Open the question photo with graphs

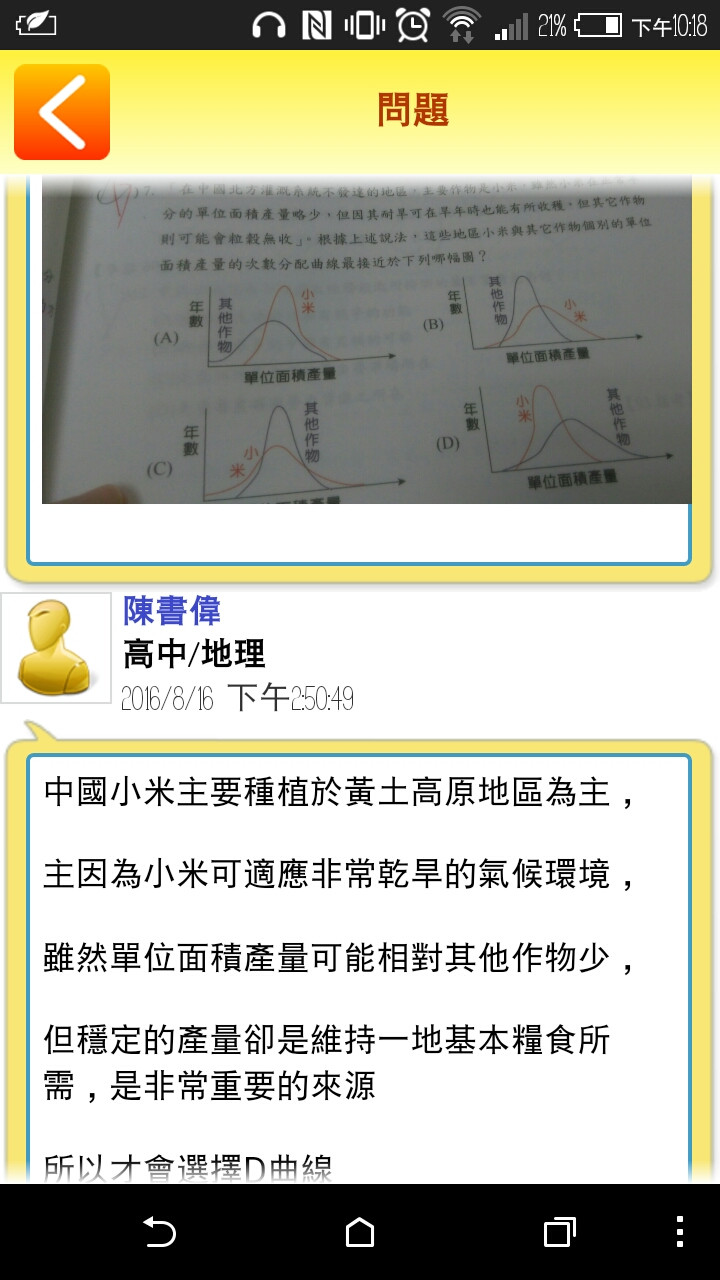click(366, 342)
